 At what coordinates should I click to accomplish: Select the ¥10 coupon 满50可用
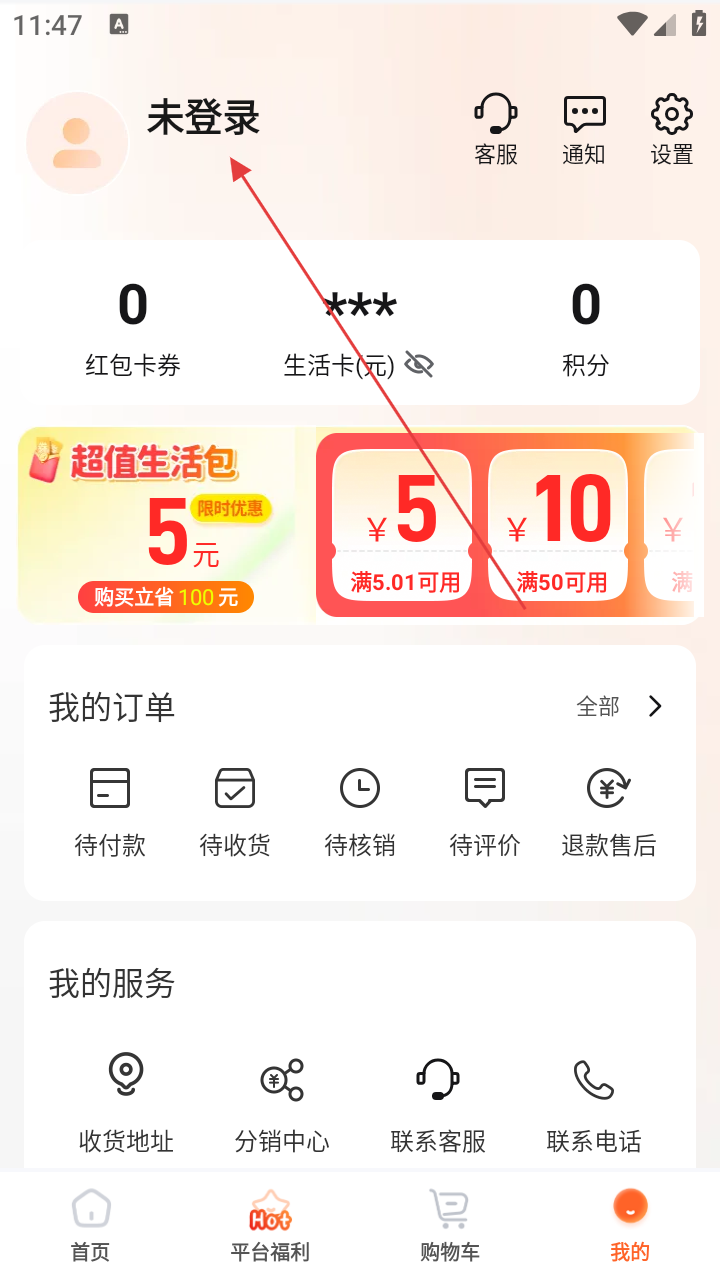coord(559,526)
